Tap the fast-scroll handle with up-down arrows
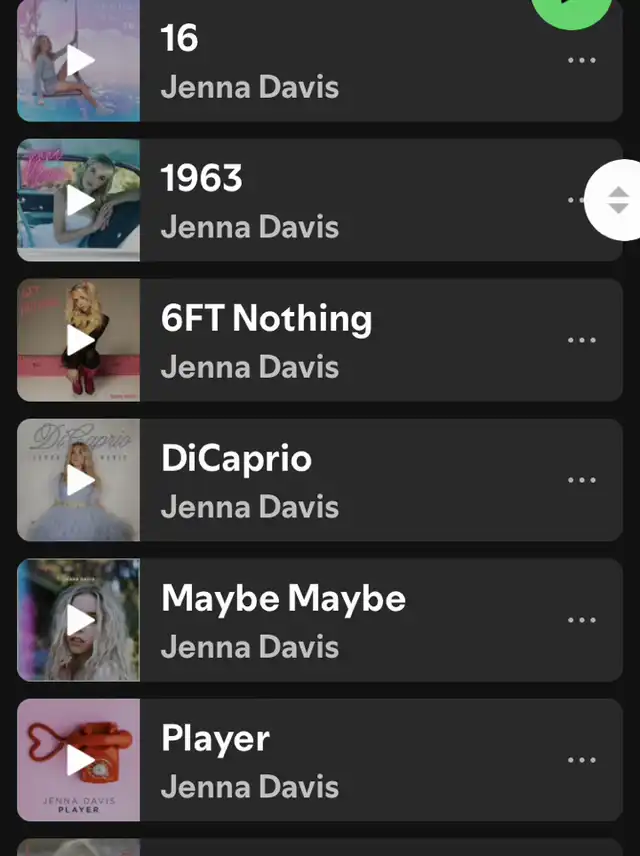 coord(618,200)
